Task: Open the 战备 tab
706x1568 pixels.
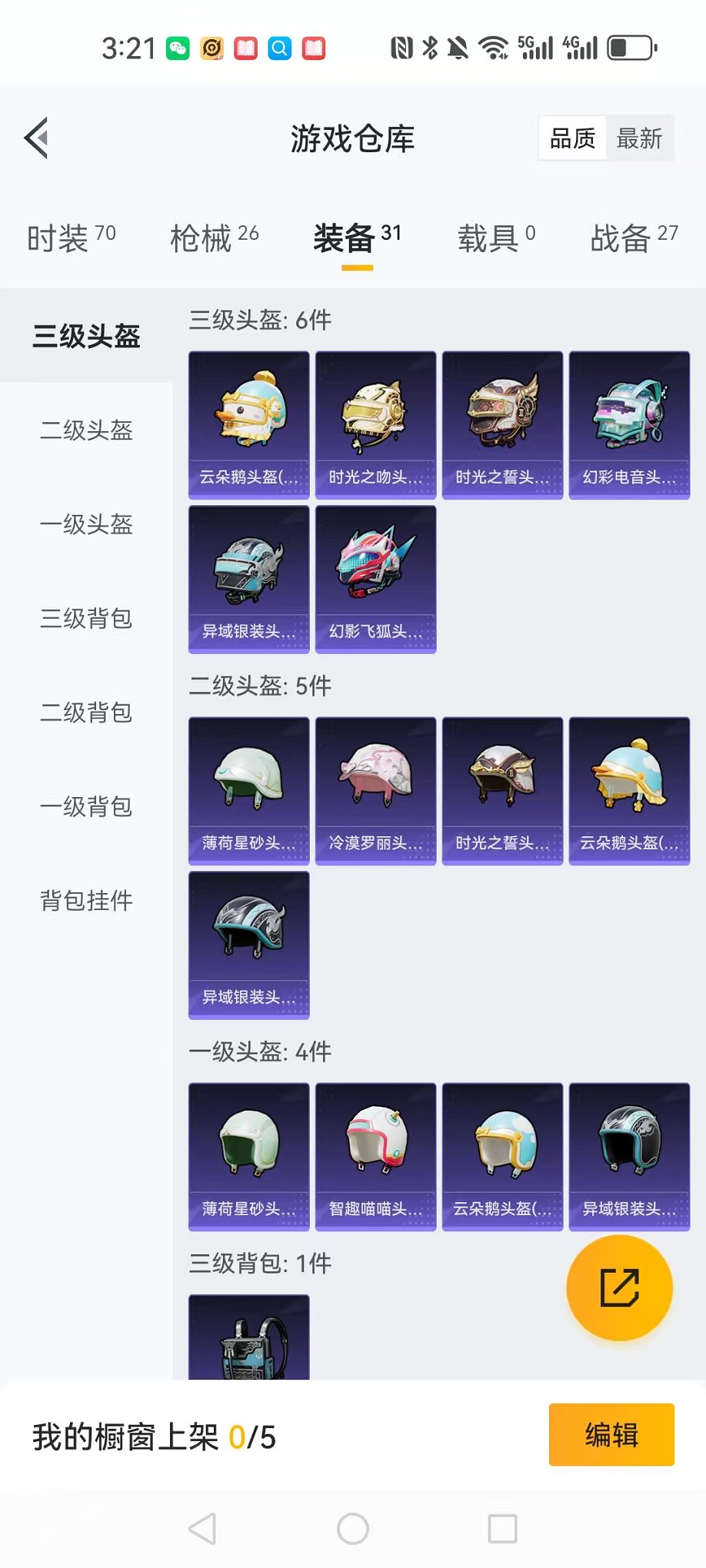Action: pyautogui.click(x=634, y=238)
